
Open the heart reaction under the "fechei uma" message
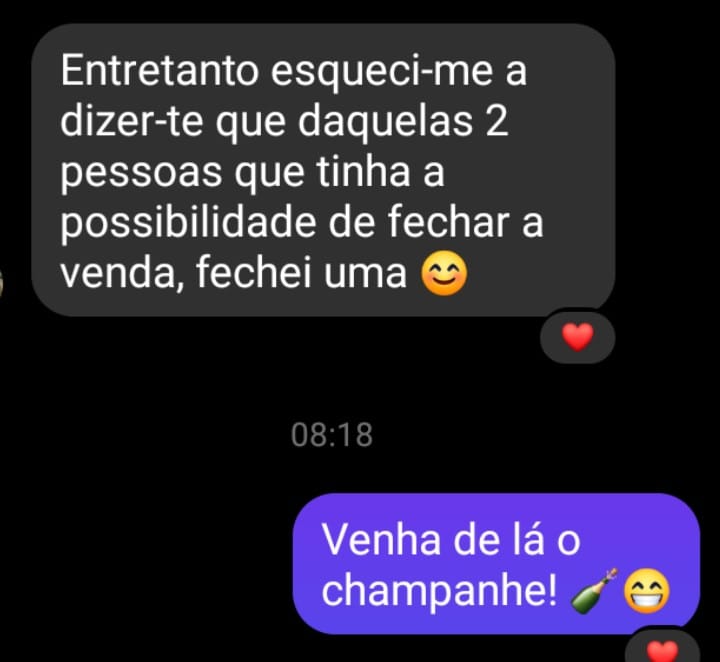point(577,339)
